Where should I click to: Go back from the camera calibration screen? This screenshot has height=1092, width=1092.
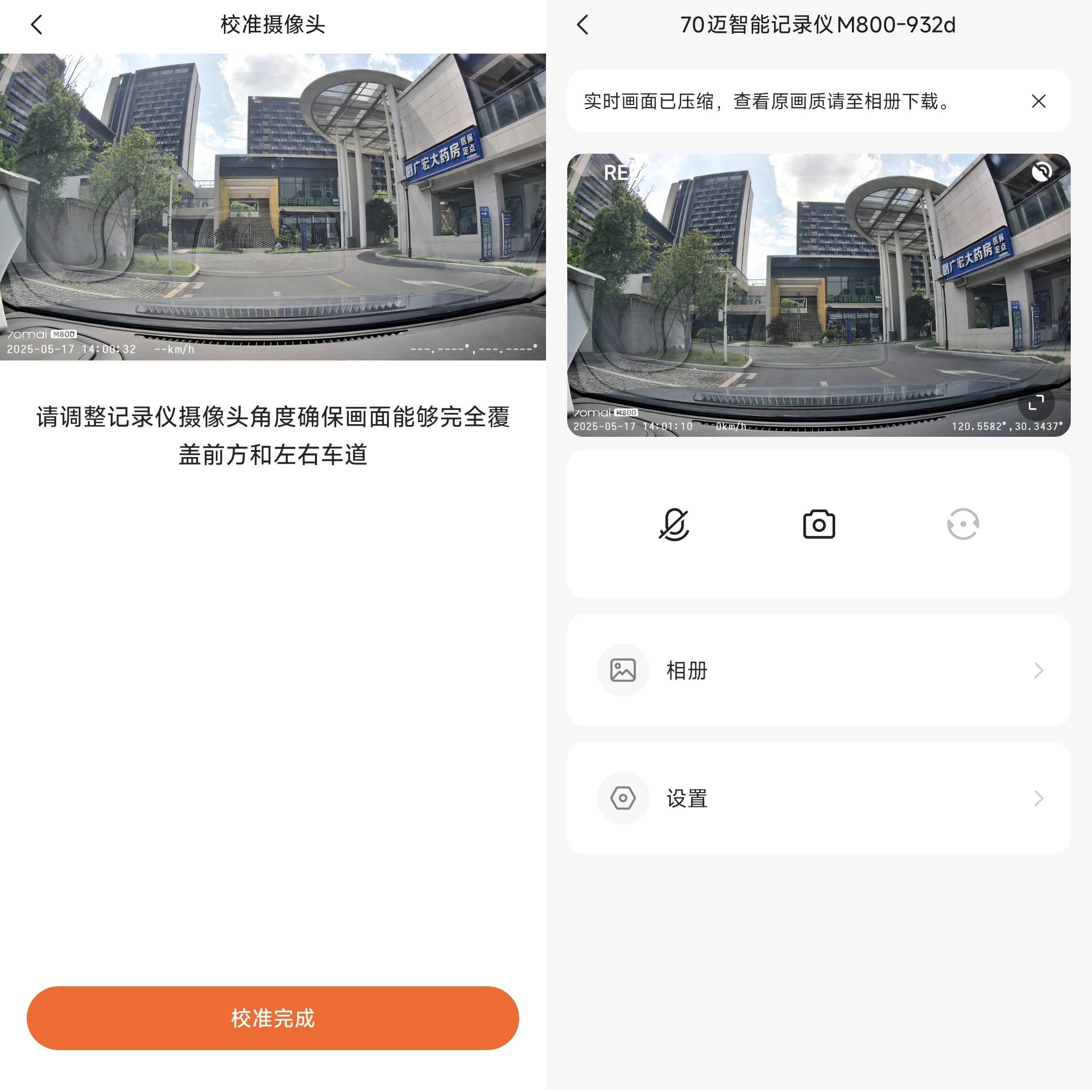click(37, 25)
